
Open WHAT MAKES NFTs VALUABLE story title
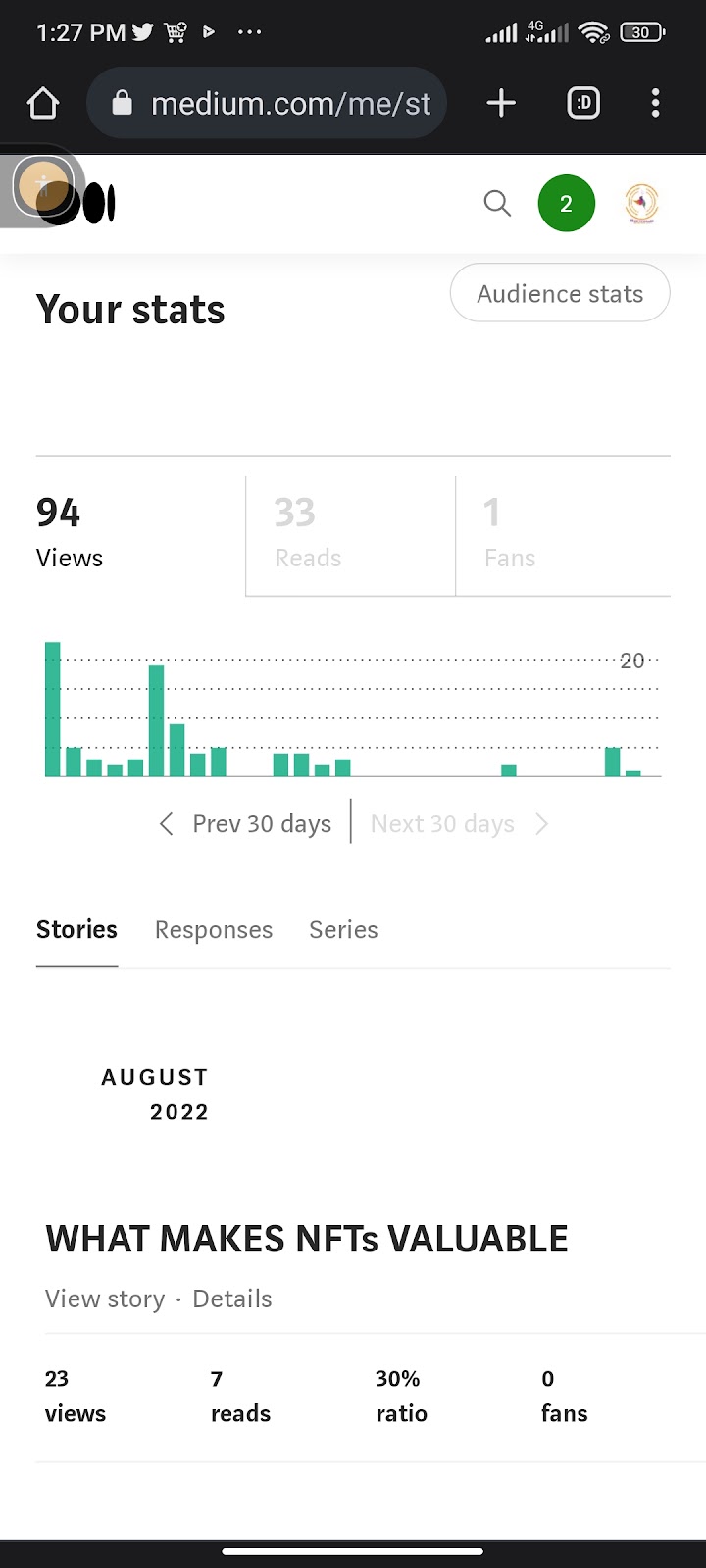tap(307, 1240)
